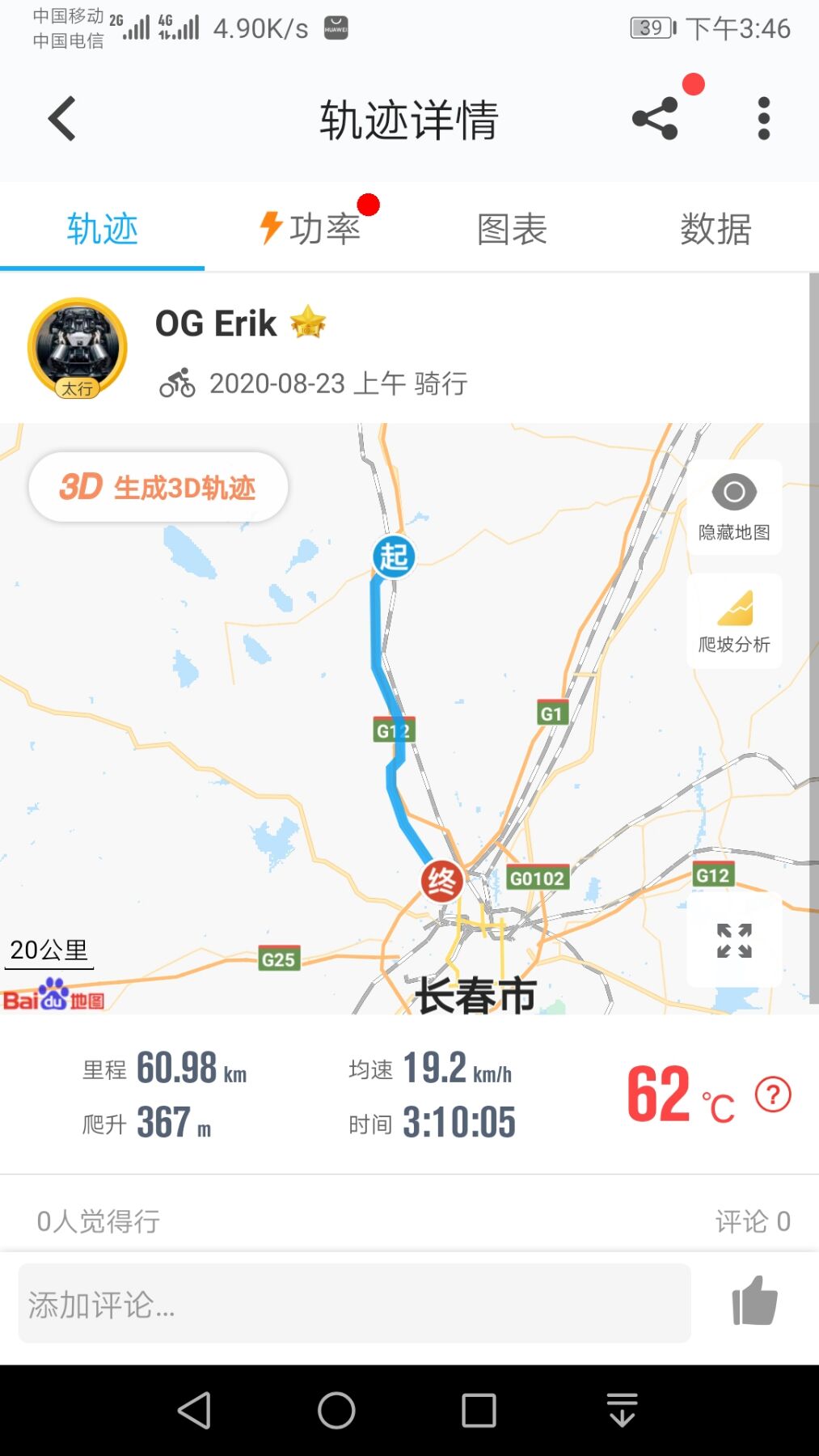Open the 数据 tab
This screenshot has height=1456, width=819.
(716, 229)
